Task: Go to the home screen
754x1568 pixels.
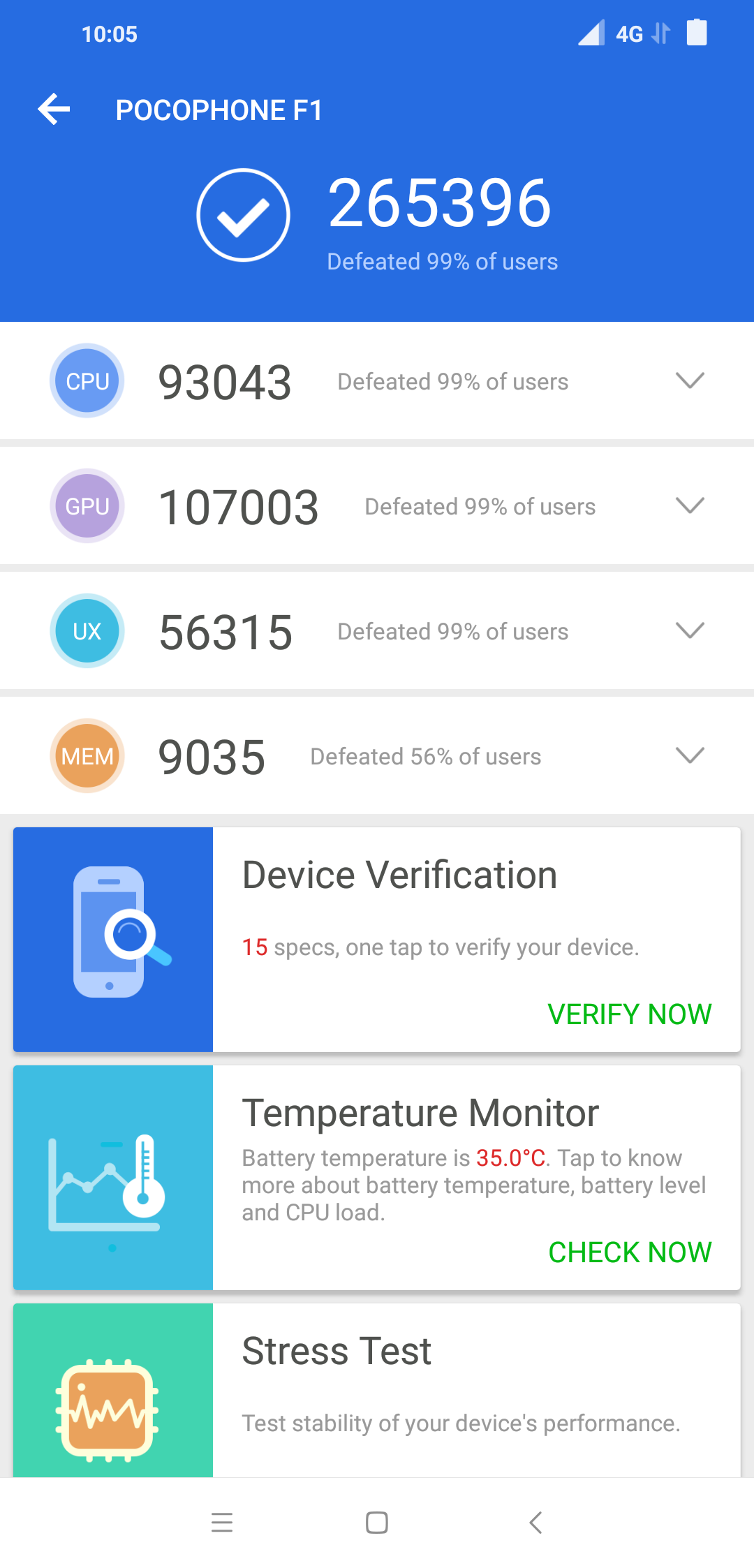Action: (377, 1522)
